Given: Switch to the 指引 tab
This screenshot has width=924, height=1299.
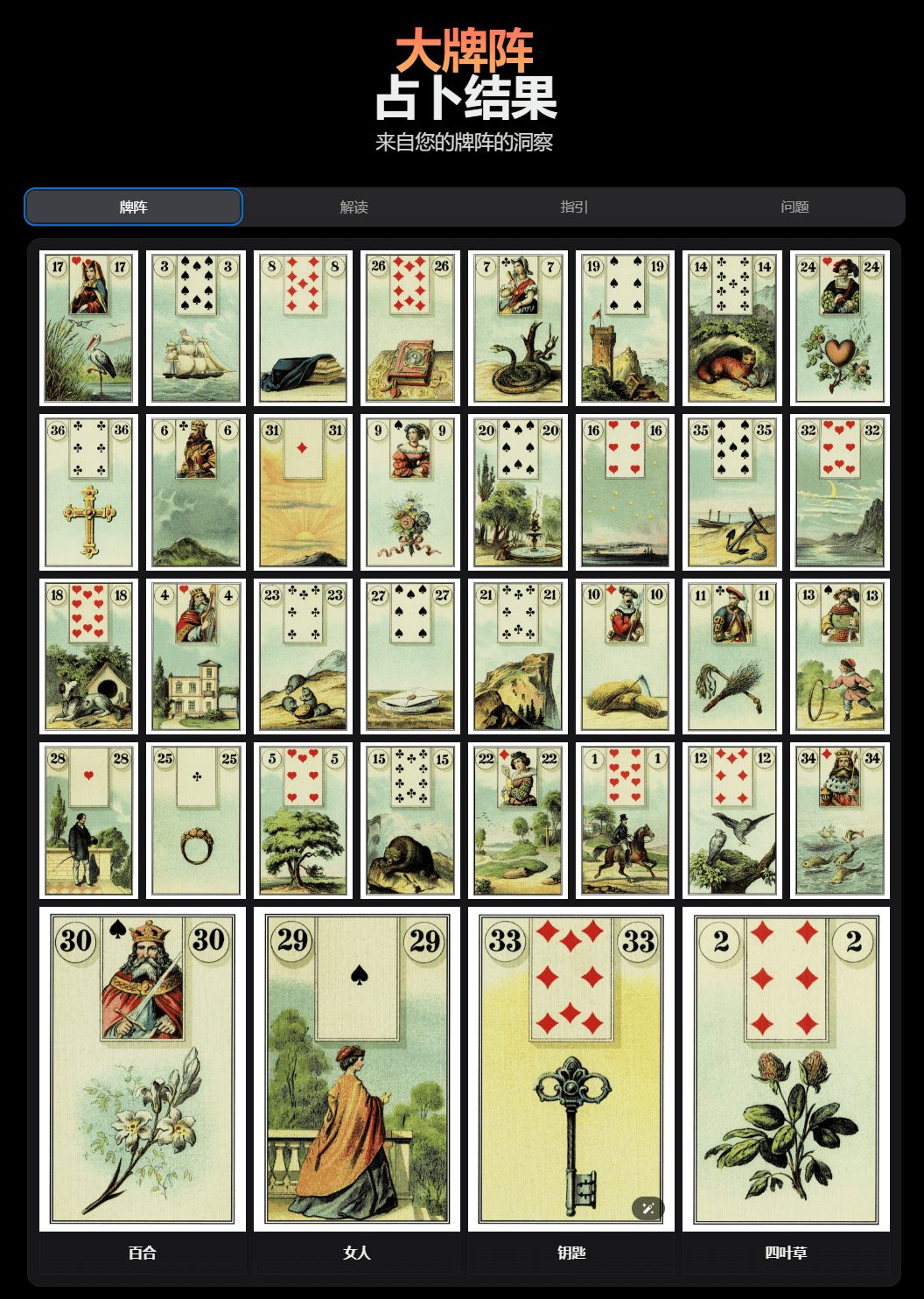Looking at the screenshot, I should 574,207.
